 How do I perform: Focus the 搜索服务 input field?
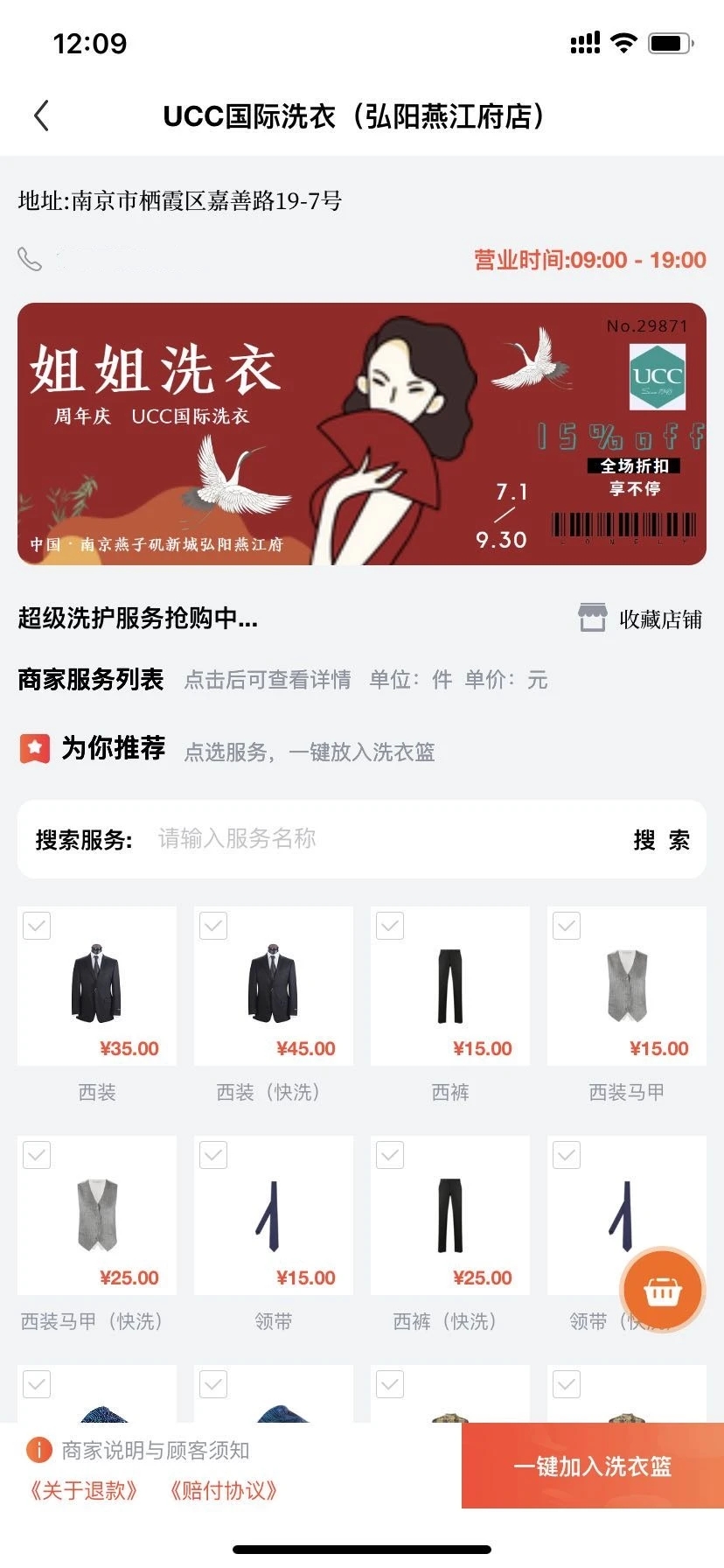(x=385, y=839)
